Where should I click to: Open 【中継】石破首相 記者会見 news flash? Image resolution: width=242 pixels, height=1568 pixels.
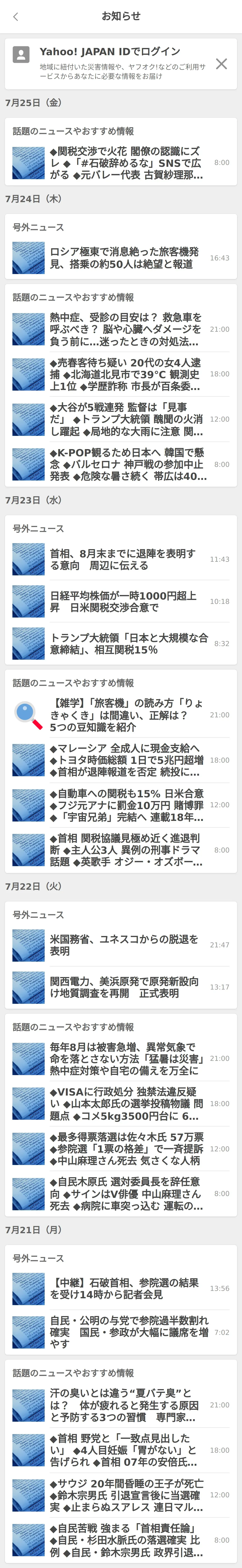[x=121, y=1289]
